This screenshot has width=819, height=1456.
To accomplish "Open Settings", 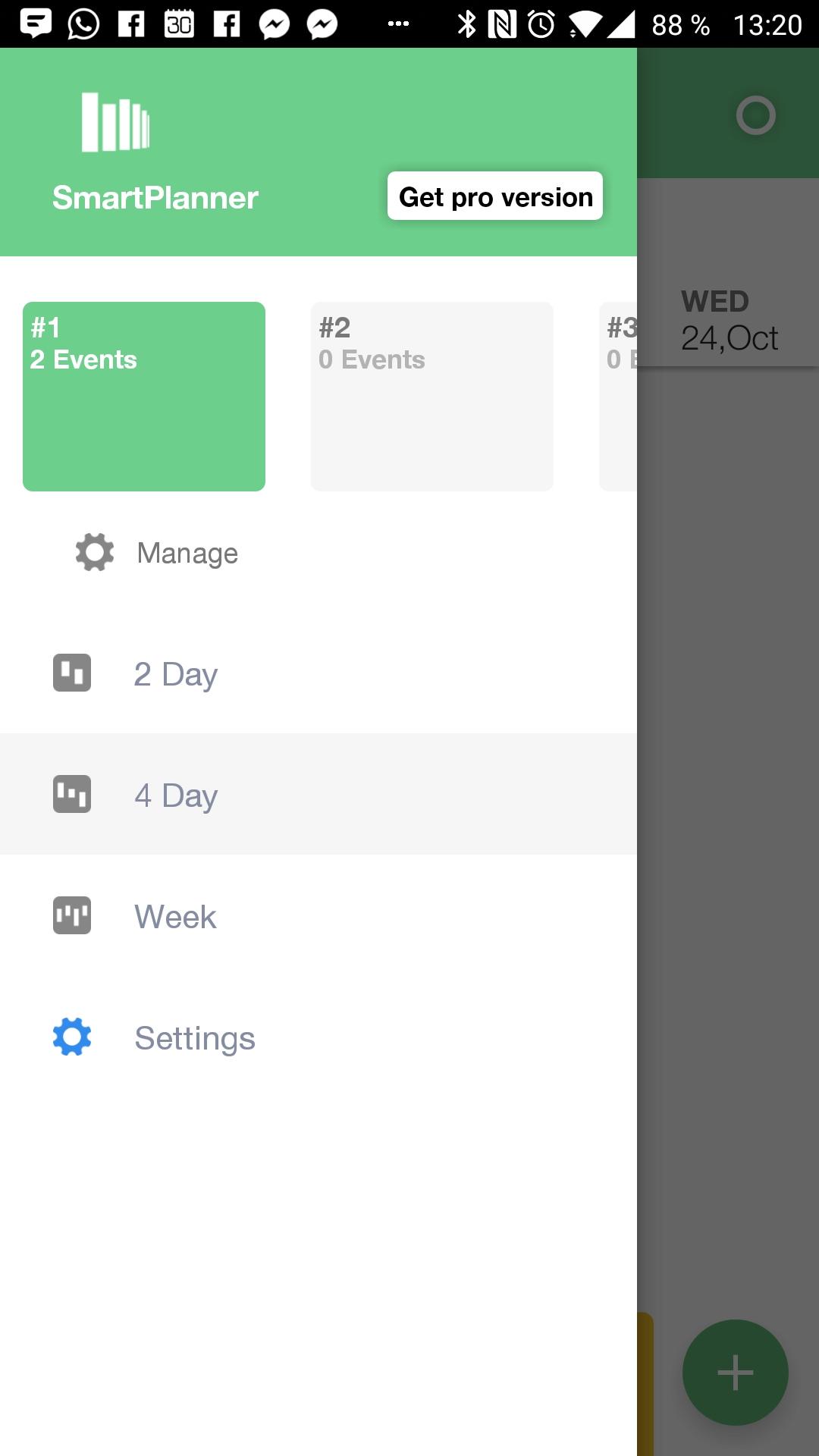I will coord(318,1037).
